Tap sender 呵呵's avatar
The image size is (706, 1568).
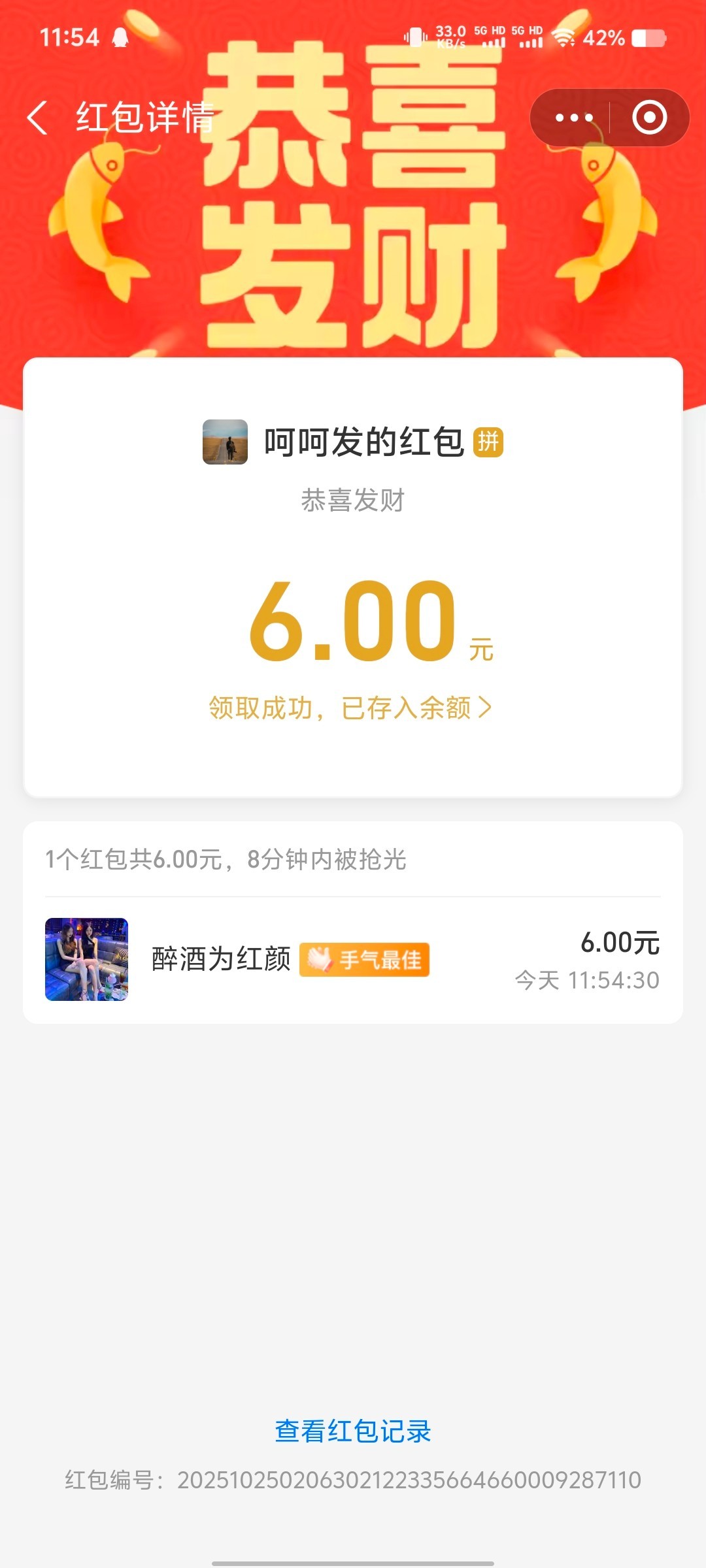(225, 442)
